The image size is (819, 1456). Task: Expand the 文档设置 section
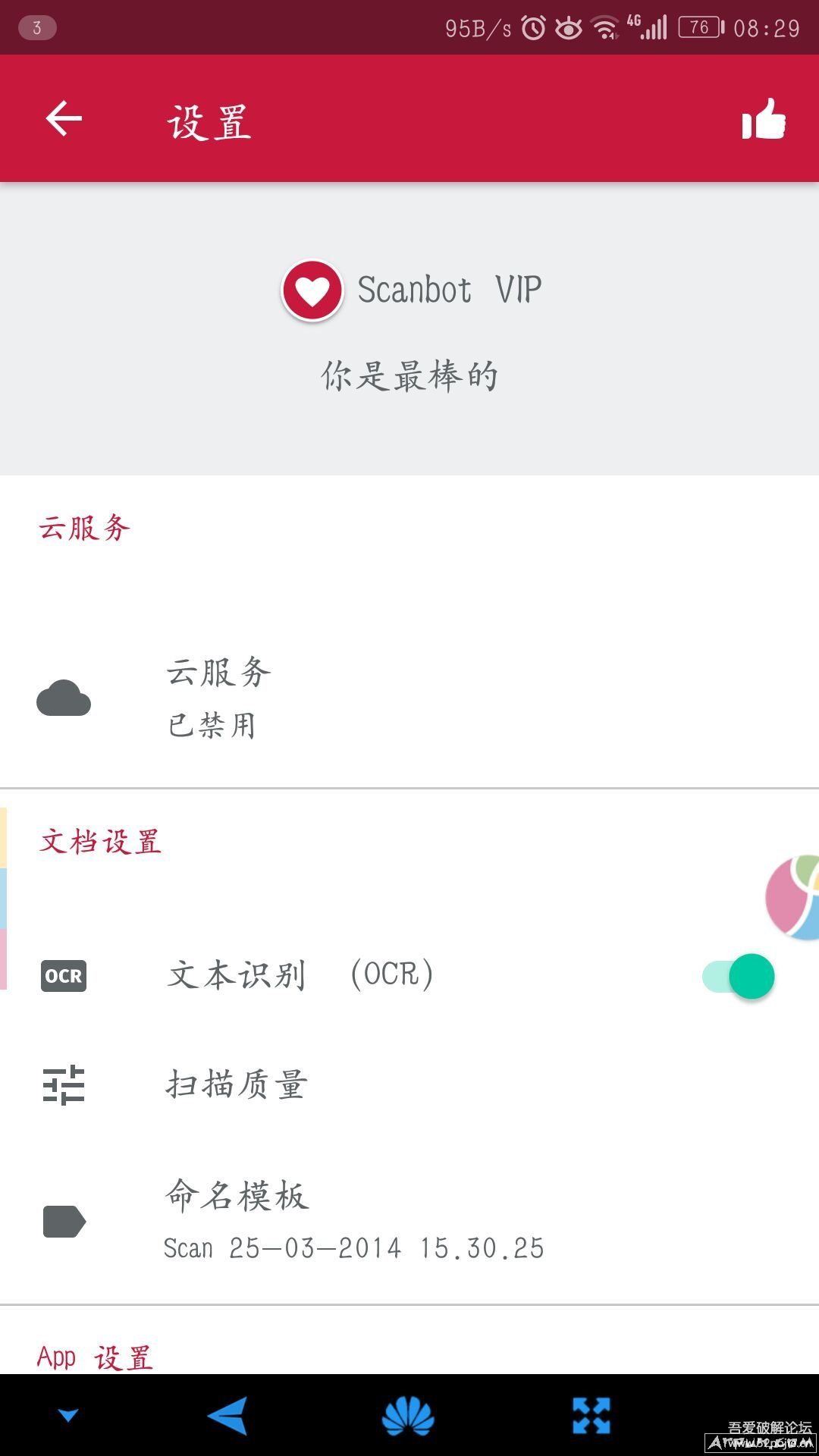(x=101, y=842)
